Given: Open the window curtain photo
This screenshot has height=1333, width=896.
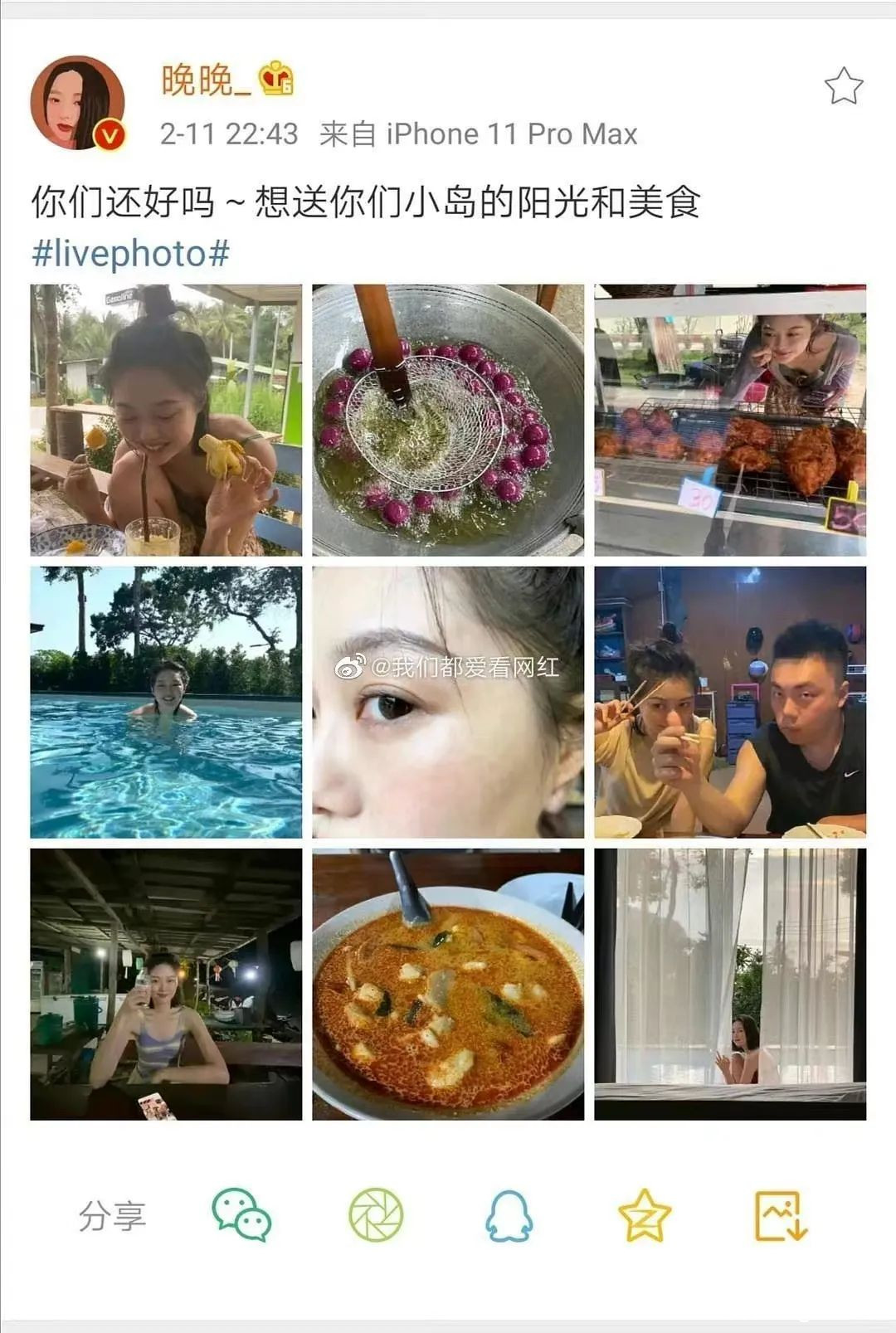Looking at the screenshot, I should pos(730,984).
